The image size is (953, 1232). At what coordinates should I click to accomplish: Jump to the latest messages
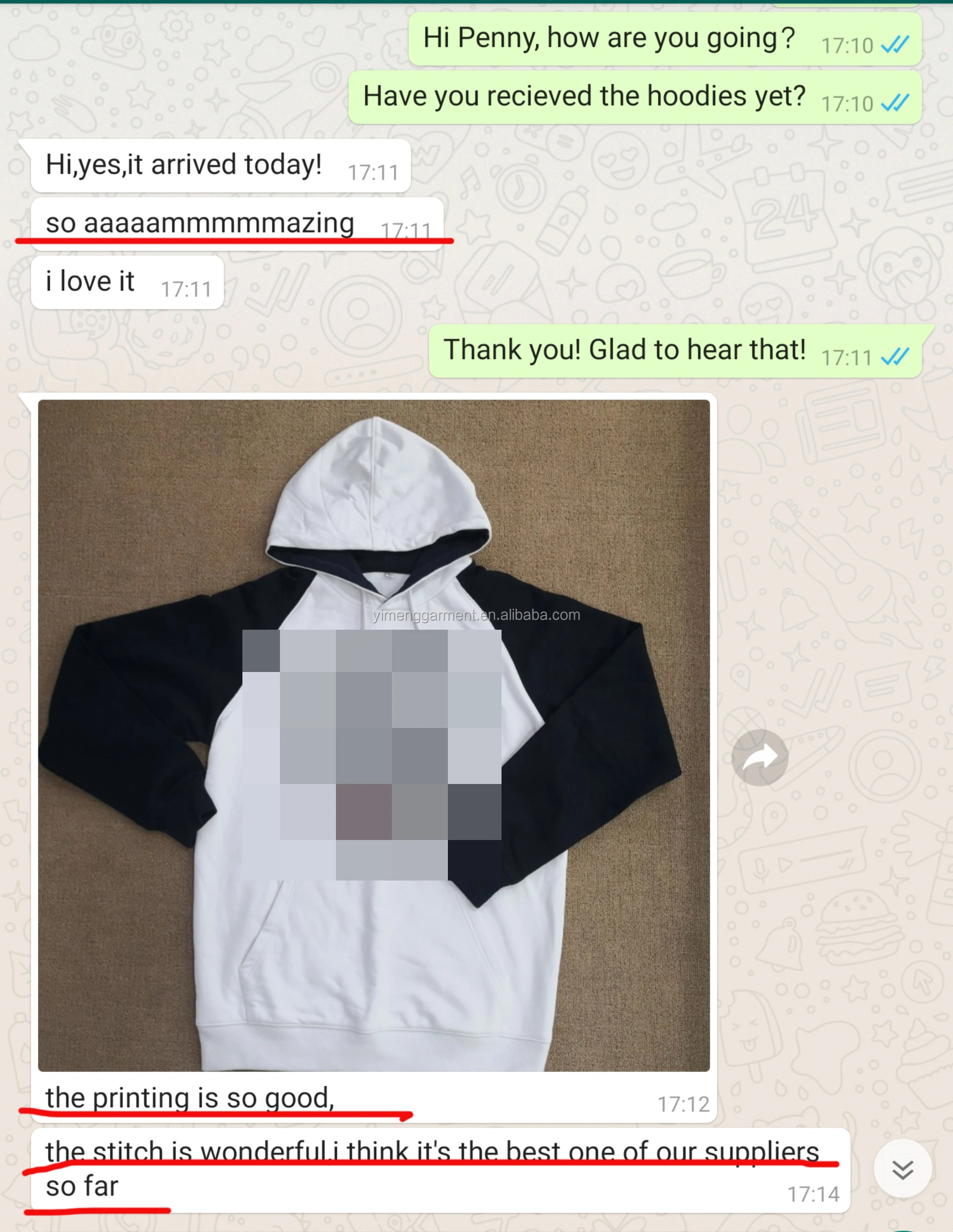tap(902, 1169)
